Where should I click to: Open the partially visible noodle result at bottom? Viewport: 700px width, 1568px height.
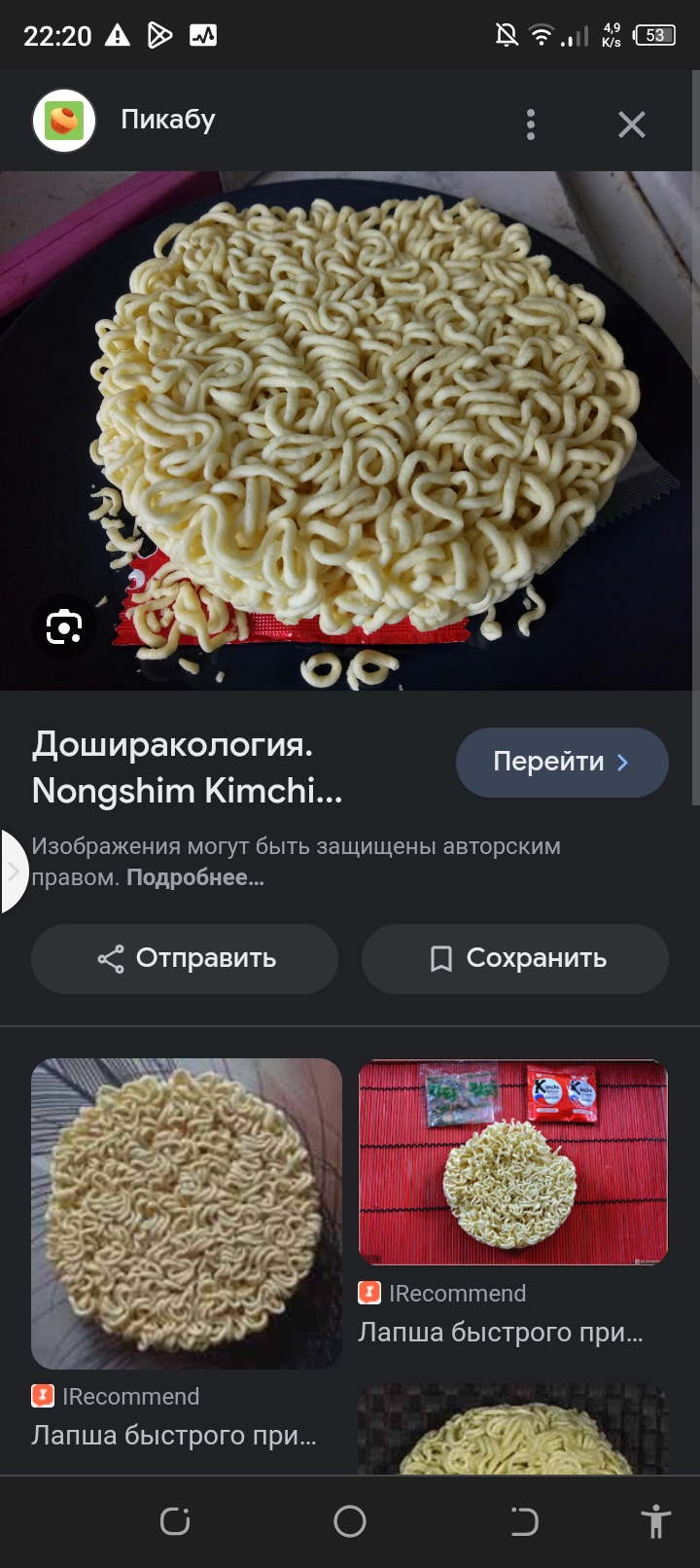pos(512,1428)
